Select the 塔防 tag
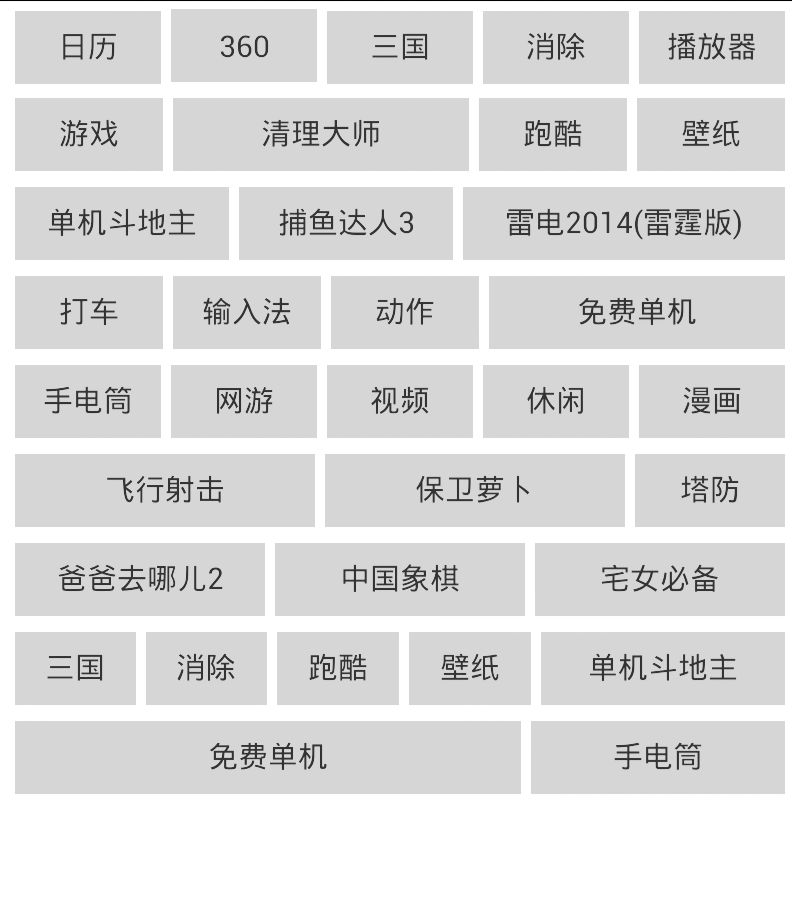This screenshot has width=792, height=907. (709, 490)
